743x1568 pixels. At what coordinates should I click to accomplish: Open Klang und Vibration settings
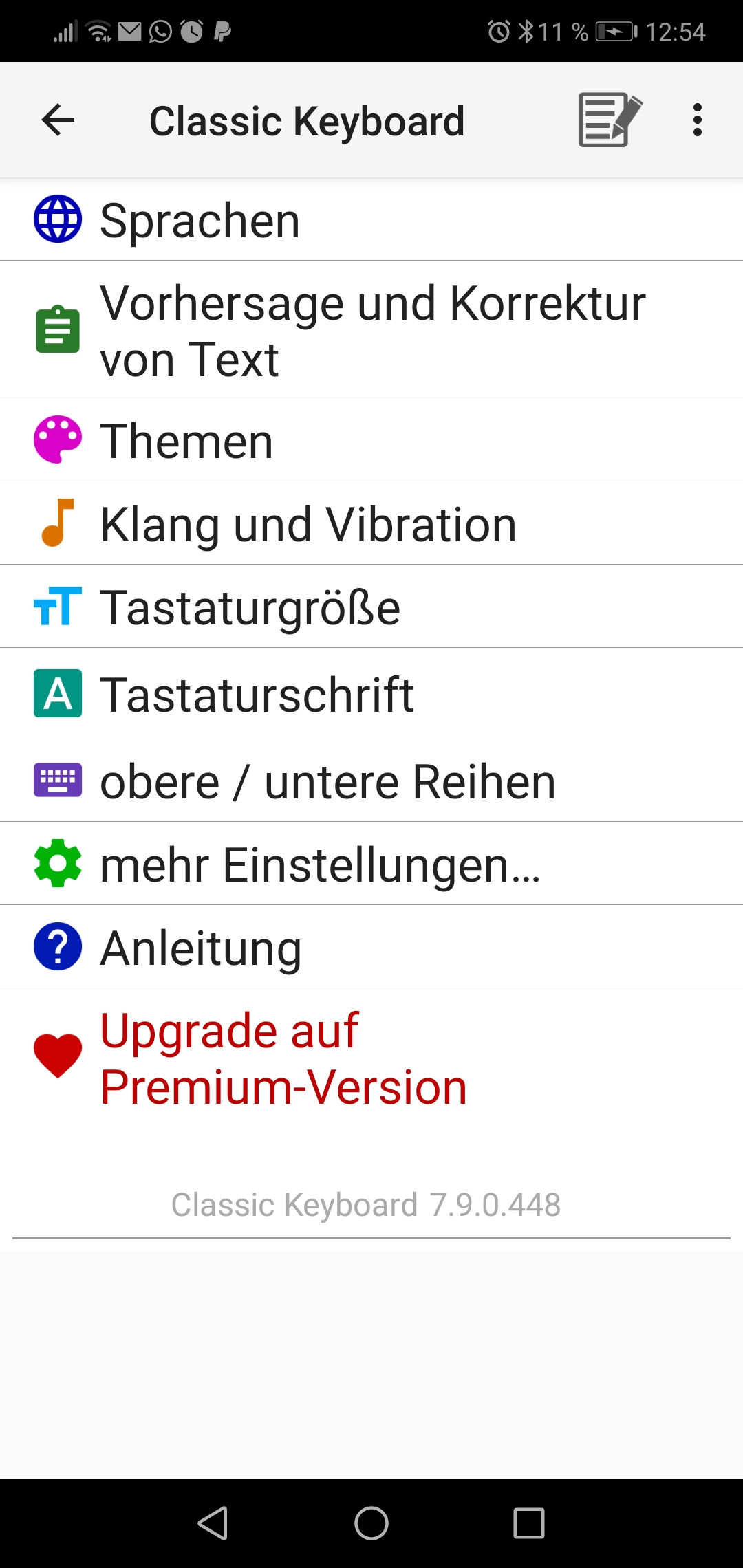click(x=371, y=523)
